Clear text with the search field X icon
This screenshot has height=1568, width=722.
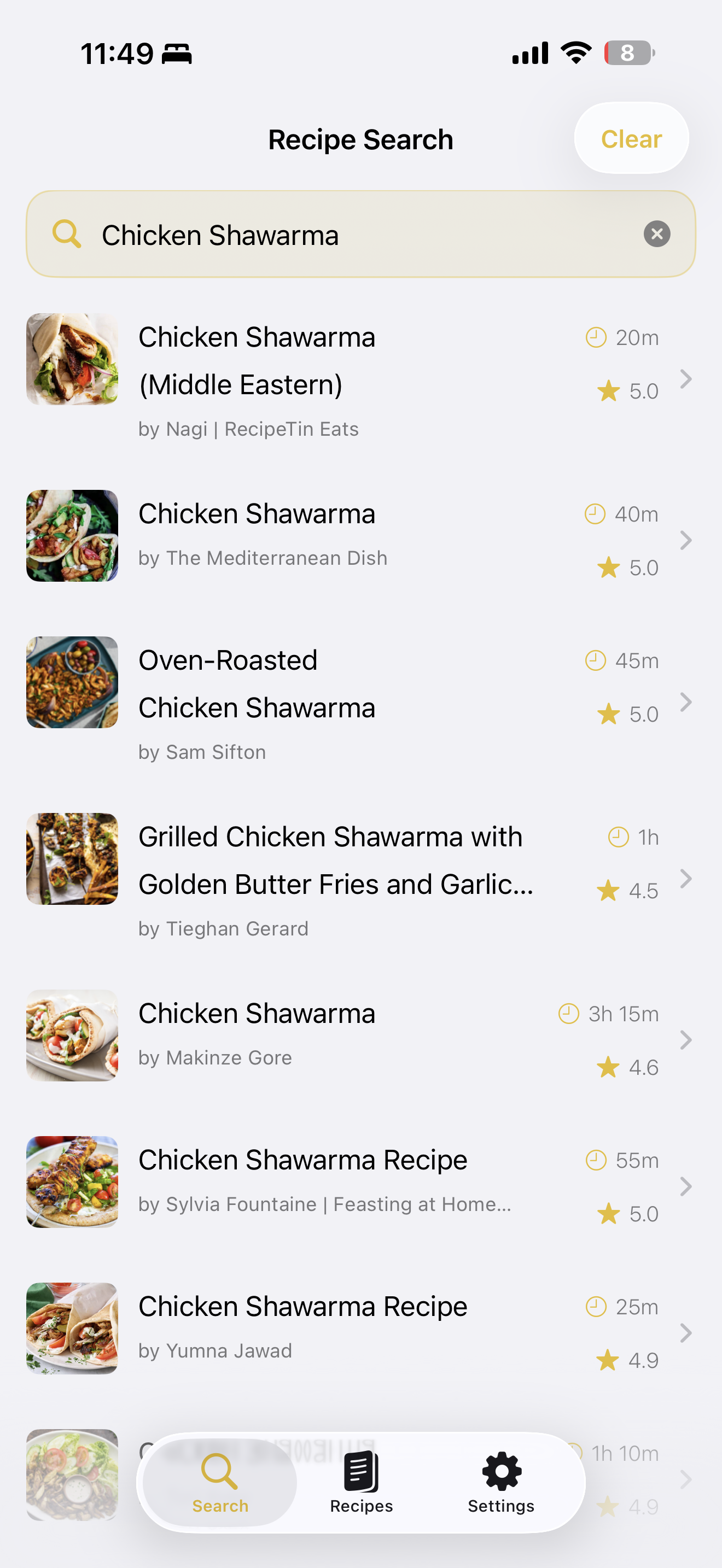point(656,235)
